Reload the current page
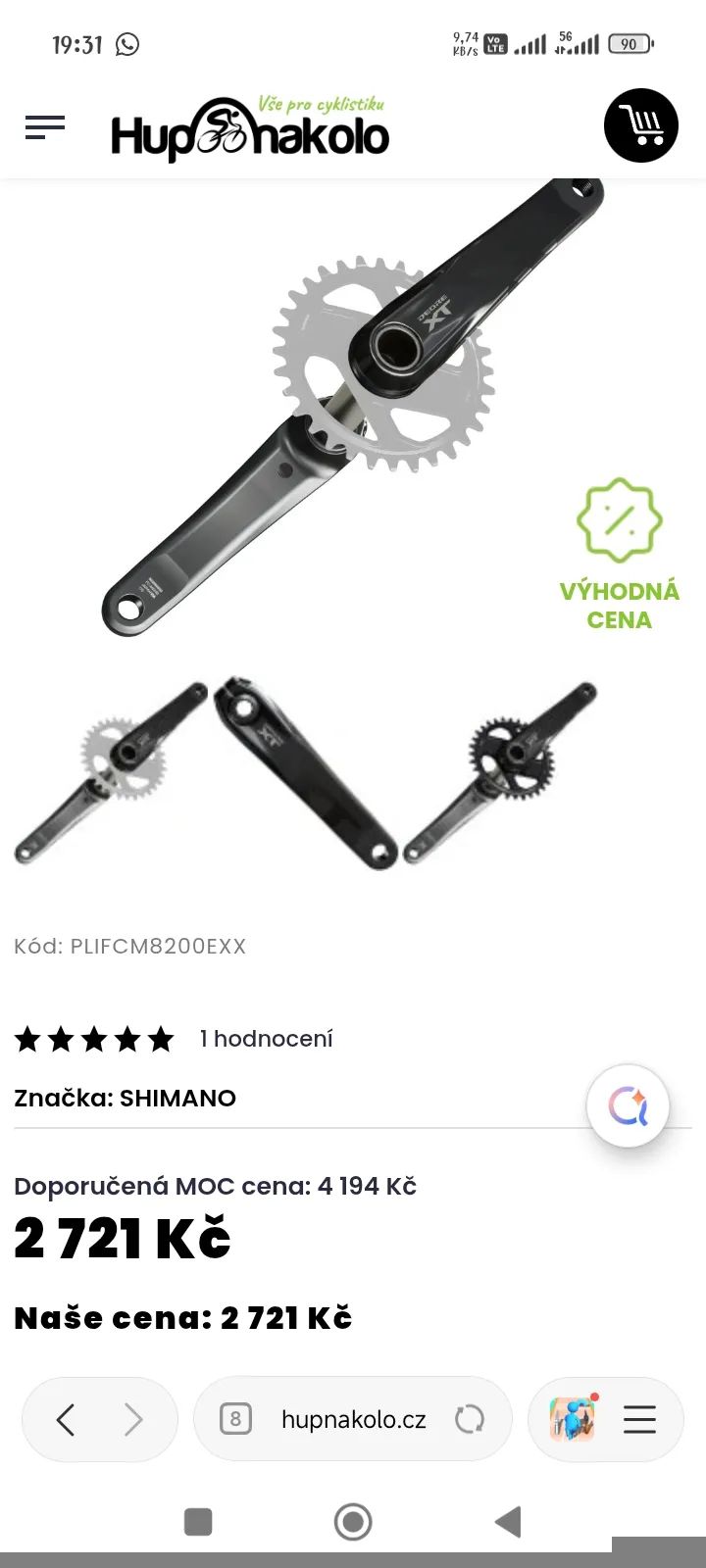 point(470,1419)
